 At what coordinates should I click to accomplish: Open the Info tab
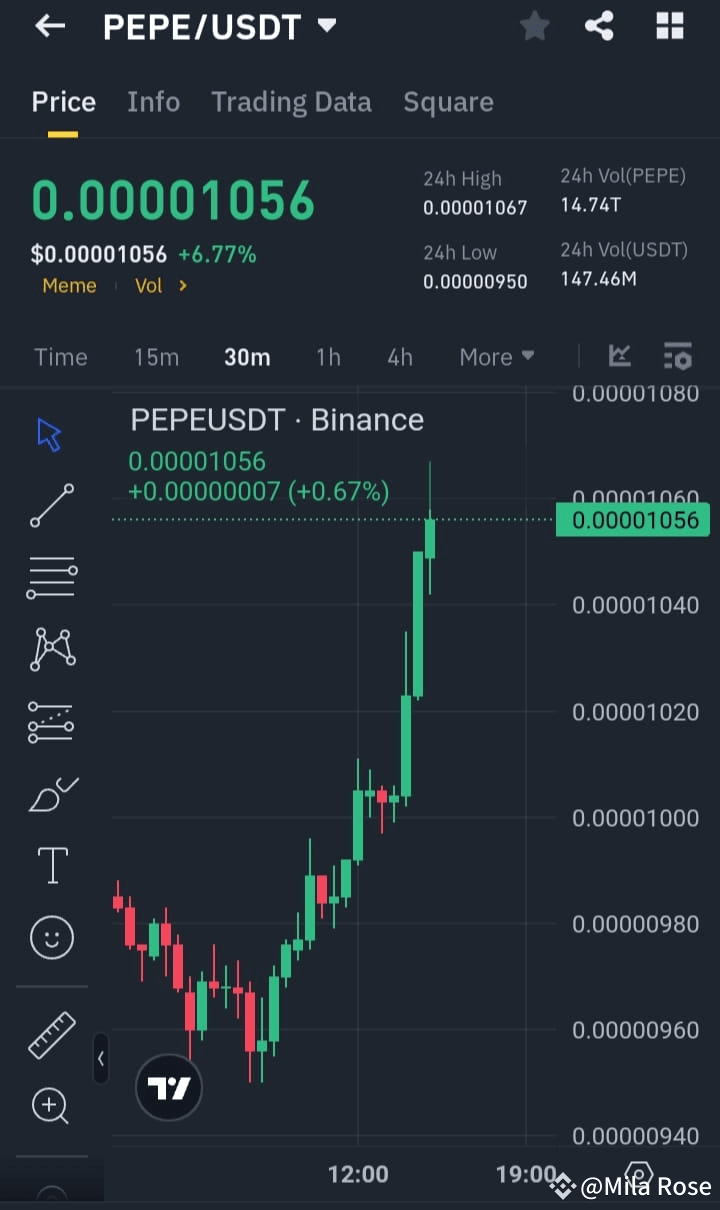click(153, 101)
